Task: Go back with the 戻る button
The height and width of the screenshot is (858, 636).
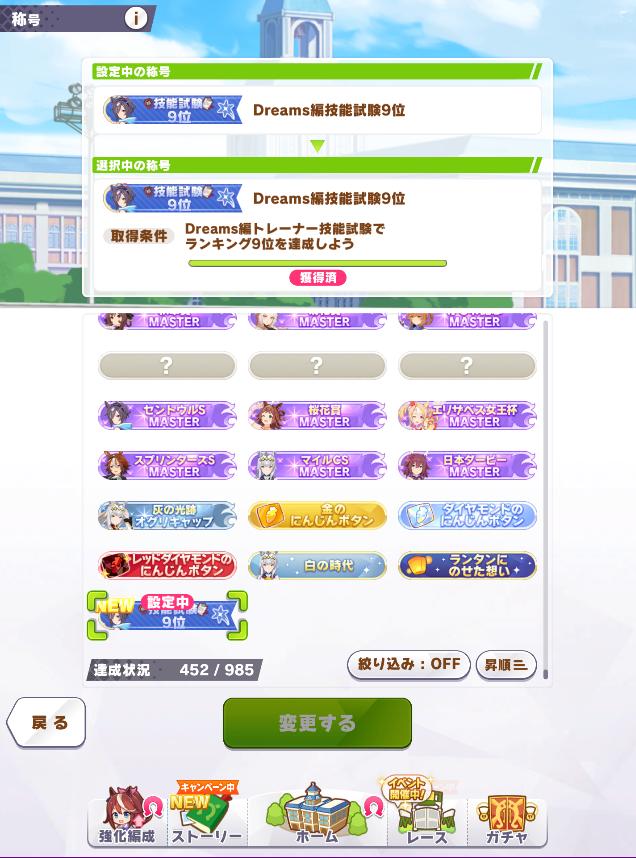Action: 47,723
